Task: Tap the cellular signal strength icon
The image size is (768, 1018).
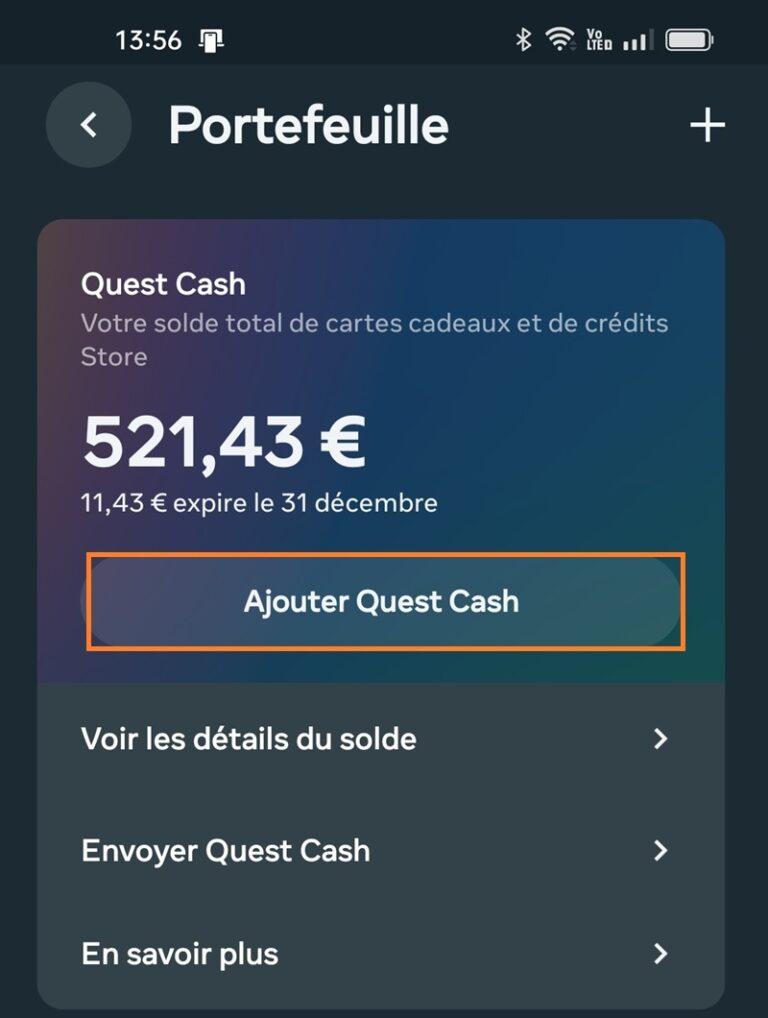Action: point(638,40)
